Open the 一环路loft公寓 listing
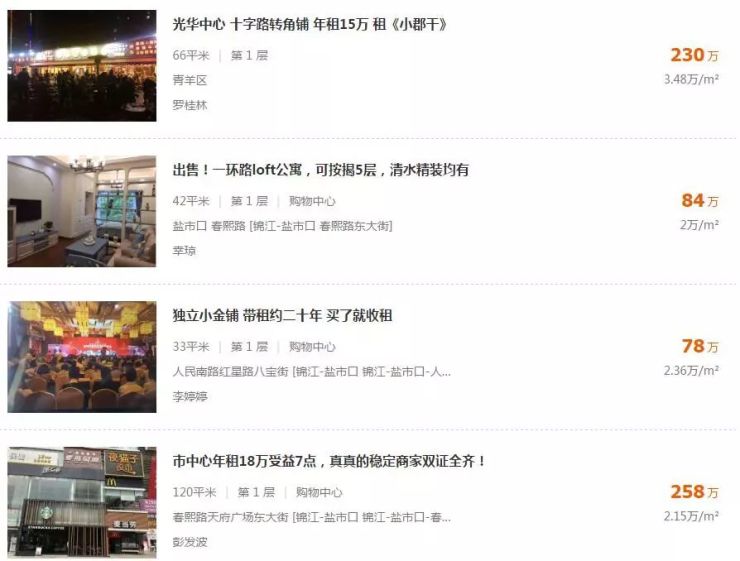This screenshot has height=561, width=740. [x=321, y=170]
